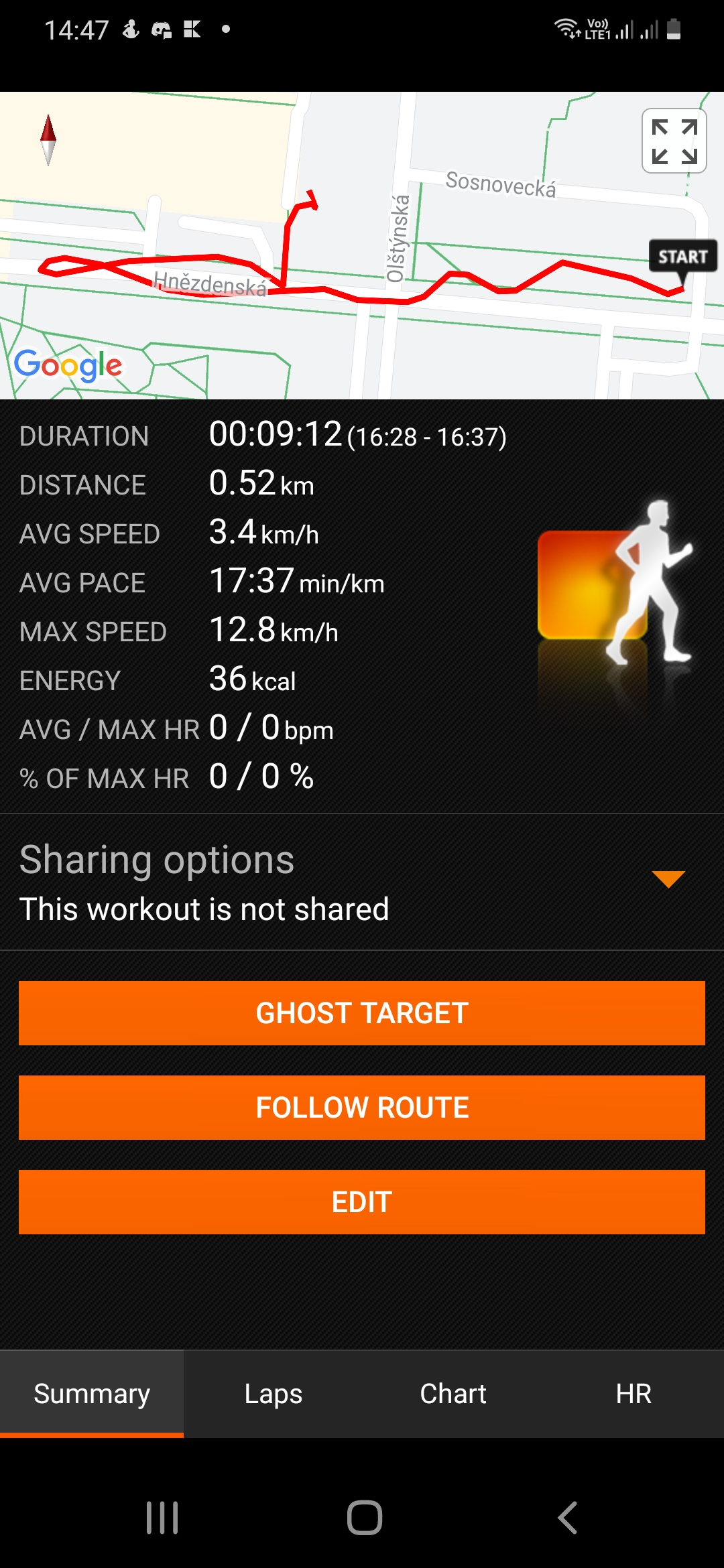Go back using the system back button

click(567, 1518)
